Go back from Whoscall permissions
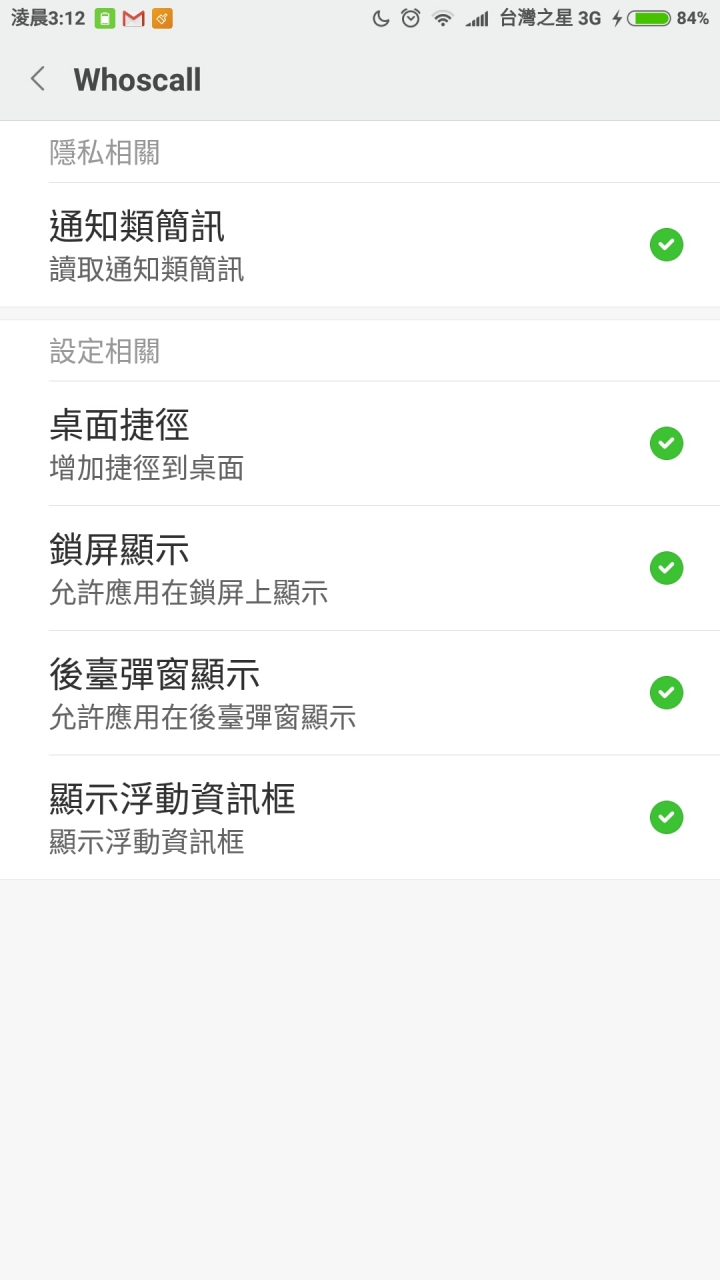The height and width of the screenshot is (1280, 720). pos(38,79)
